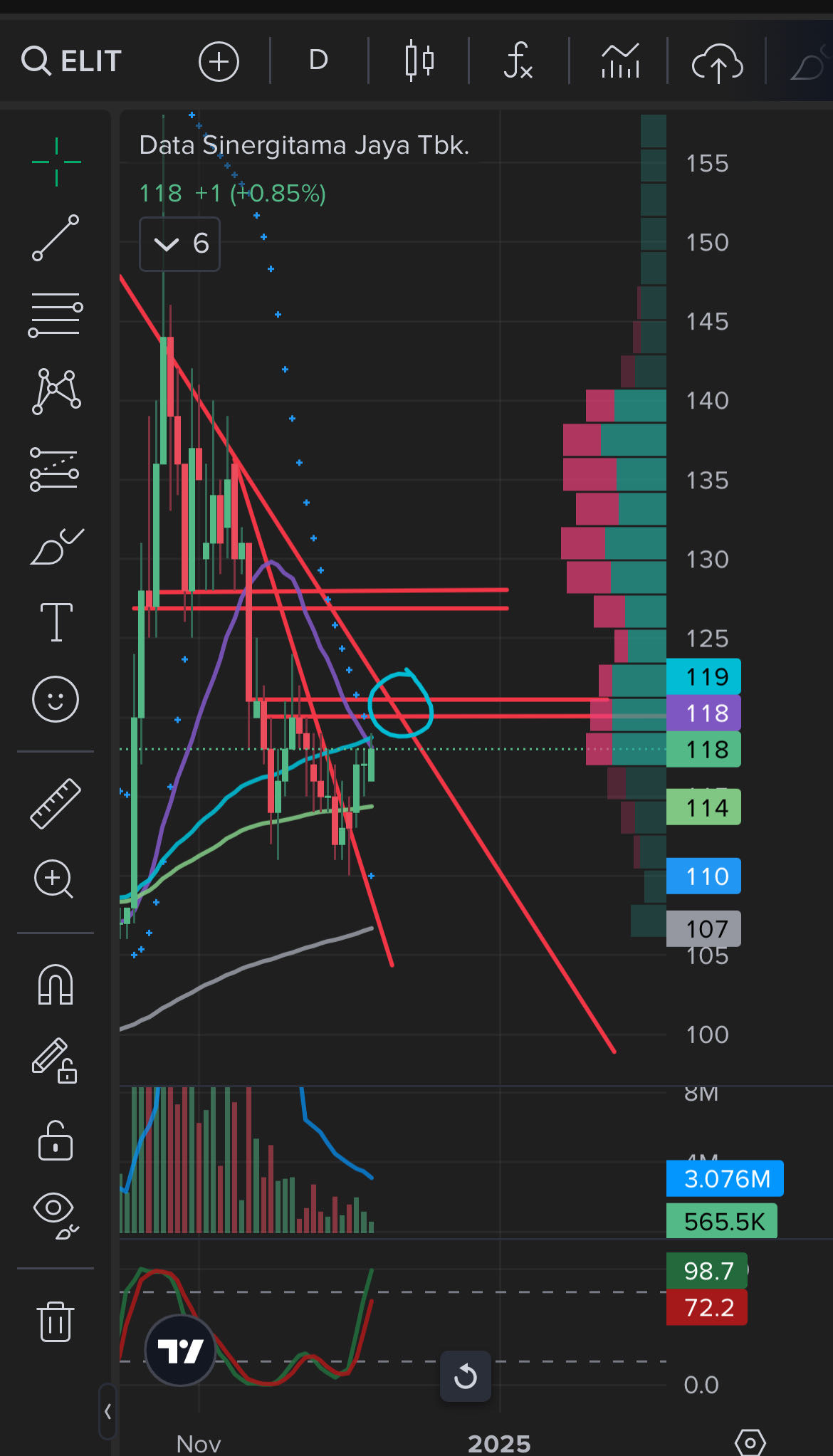833x1456 pixels.
Task: Delete drawings with the trash icon
Action: pos(56,1321)
